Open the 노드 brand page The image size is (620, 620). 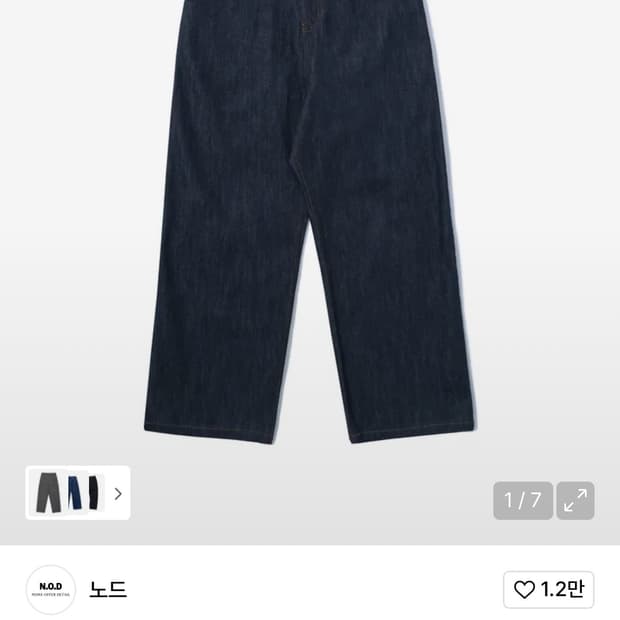108,590
